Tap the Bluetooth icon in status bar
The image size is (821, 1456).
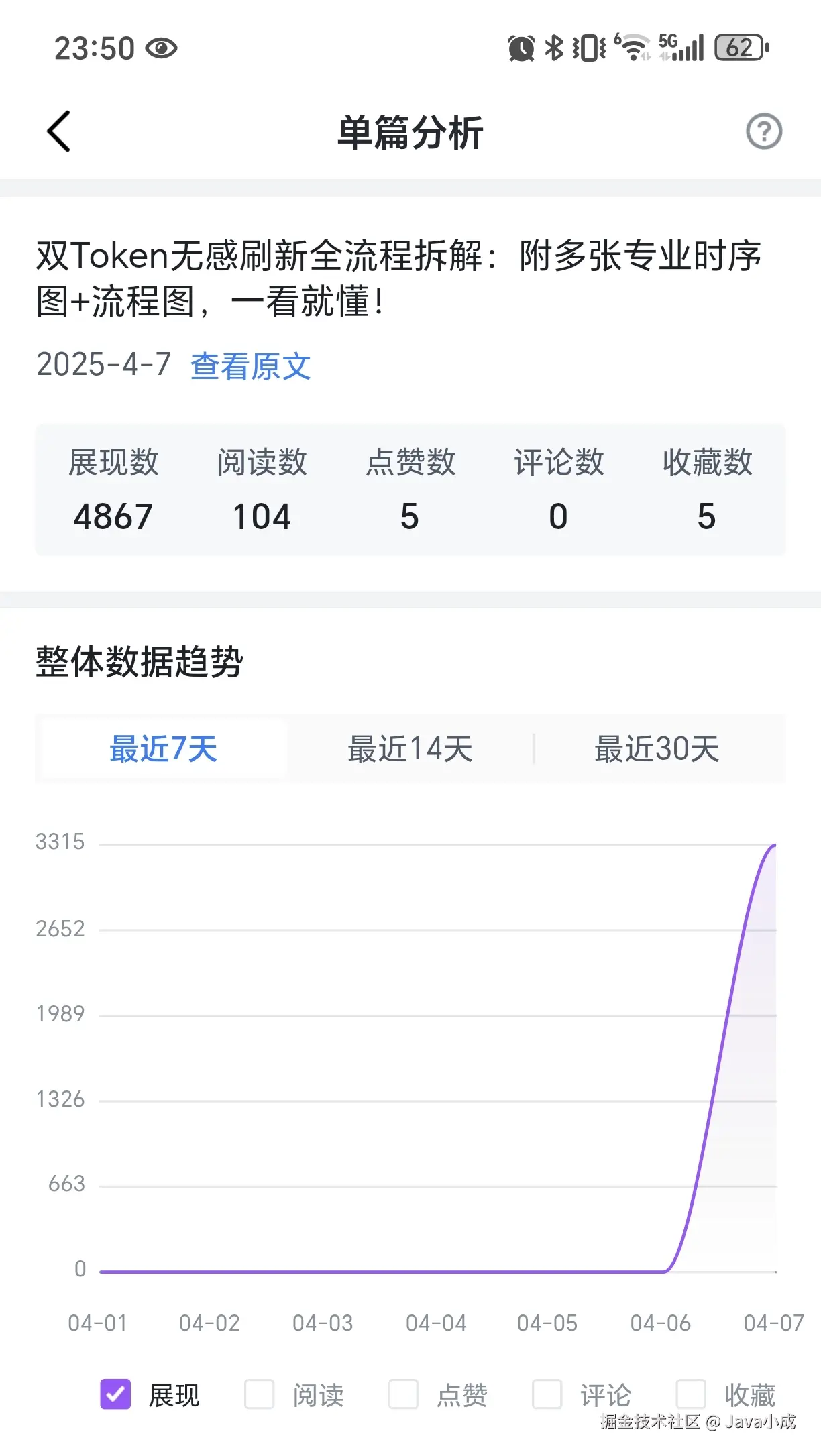point(555,47)
